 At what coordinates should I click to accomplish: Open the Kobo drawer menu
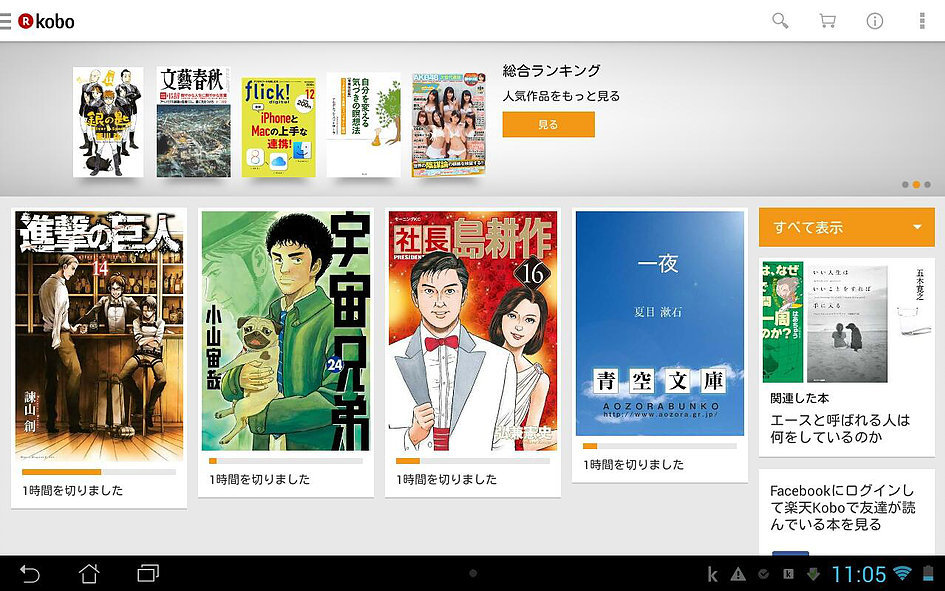point(8,21)
